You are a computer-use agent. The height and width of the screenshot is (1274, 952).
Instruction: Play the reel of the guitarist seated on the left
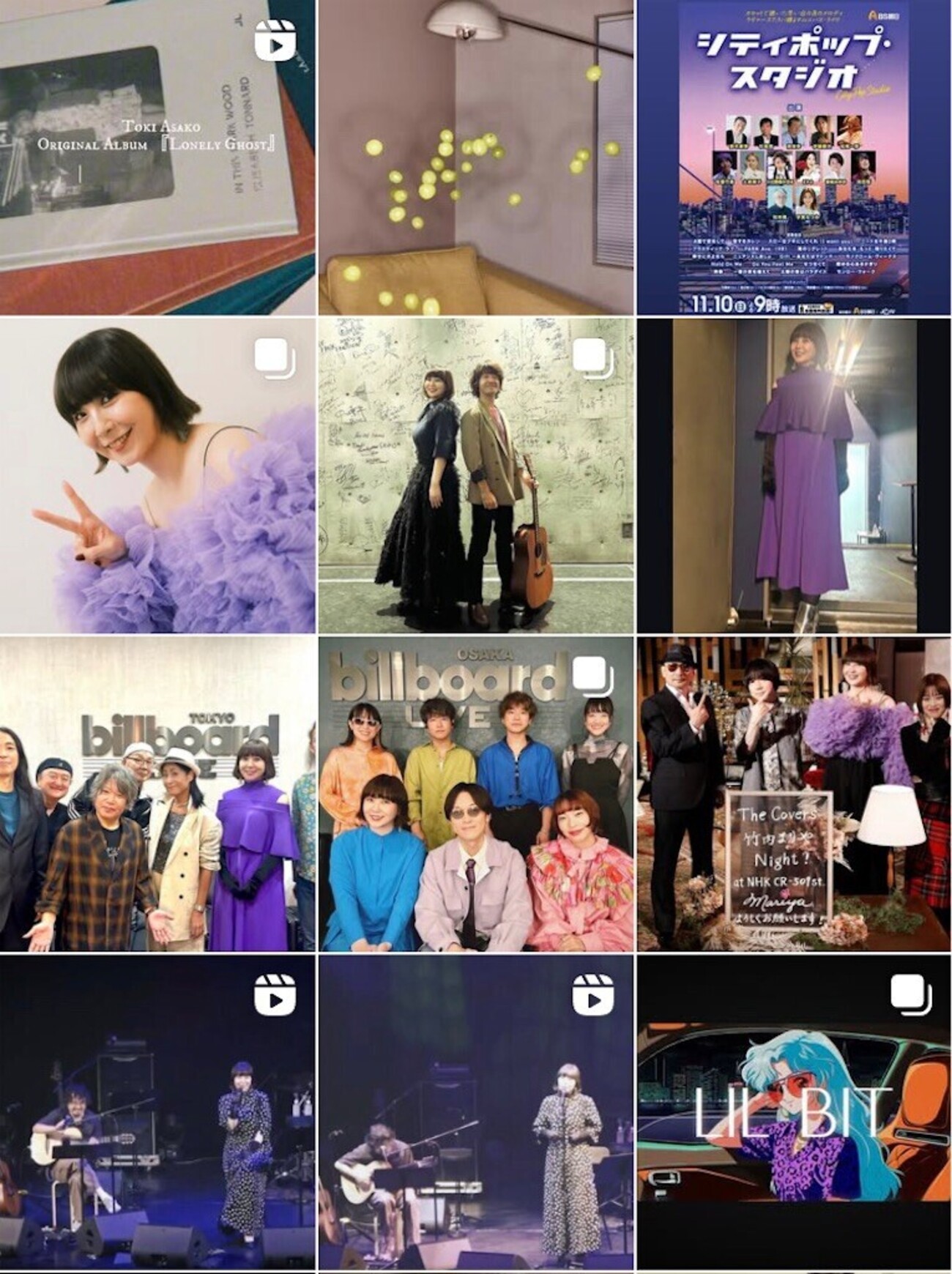(x=157, y=1113)
